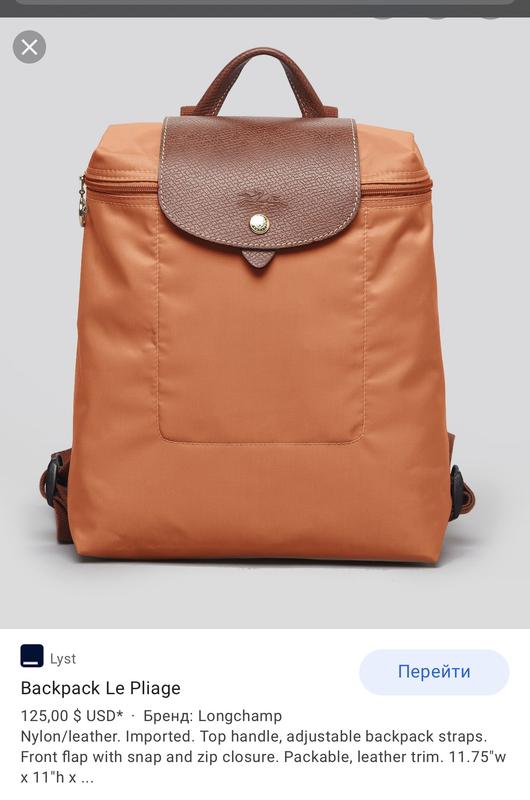Open the Longchamp backpack image
The height and width of the screenshot is (800, 530).
[x=265, y=323]
